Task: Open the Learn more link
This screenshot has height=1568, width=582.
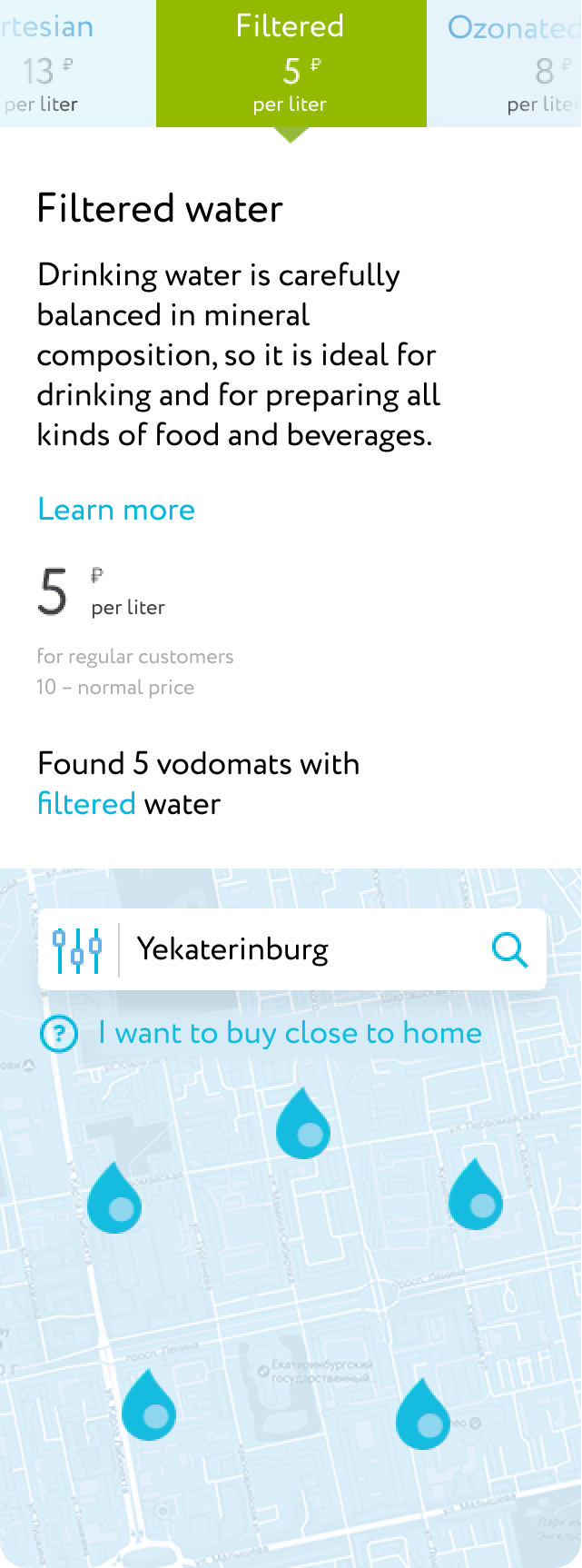Action: point(116,510)
